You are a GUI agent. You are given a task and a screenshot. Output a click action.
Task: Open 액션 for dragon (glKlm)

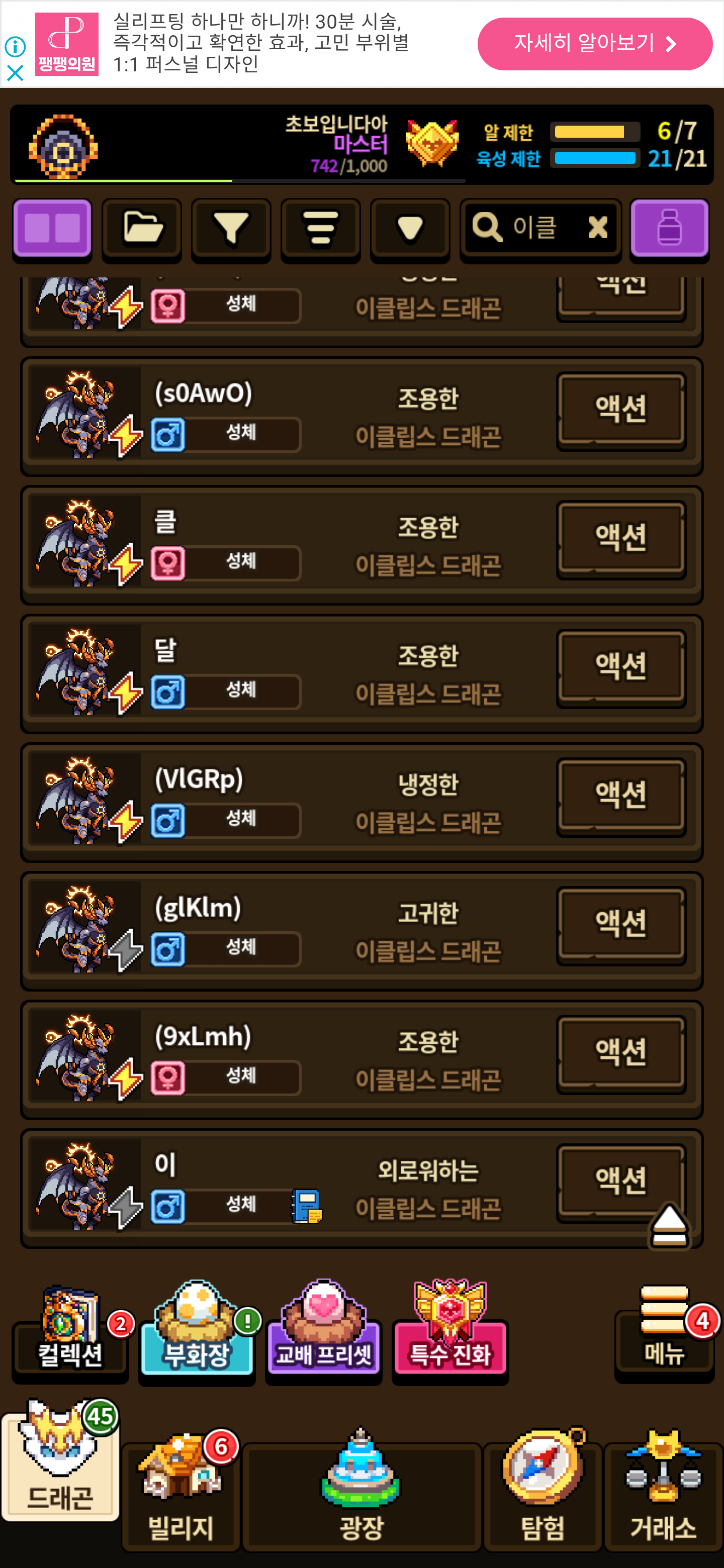coord(621,925)
